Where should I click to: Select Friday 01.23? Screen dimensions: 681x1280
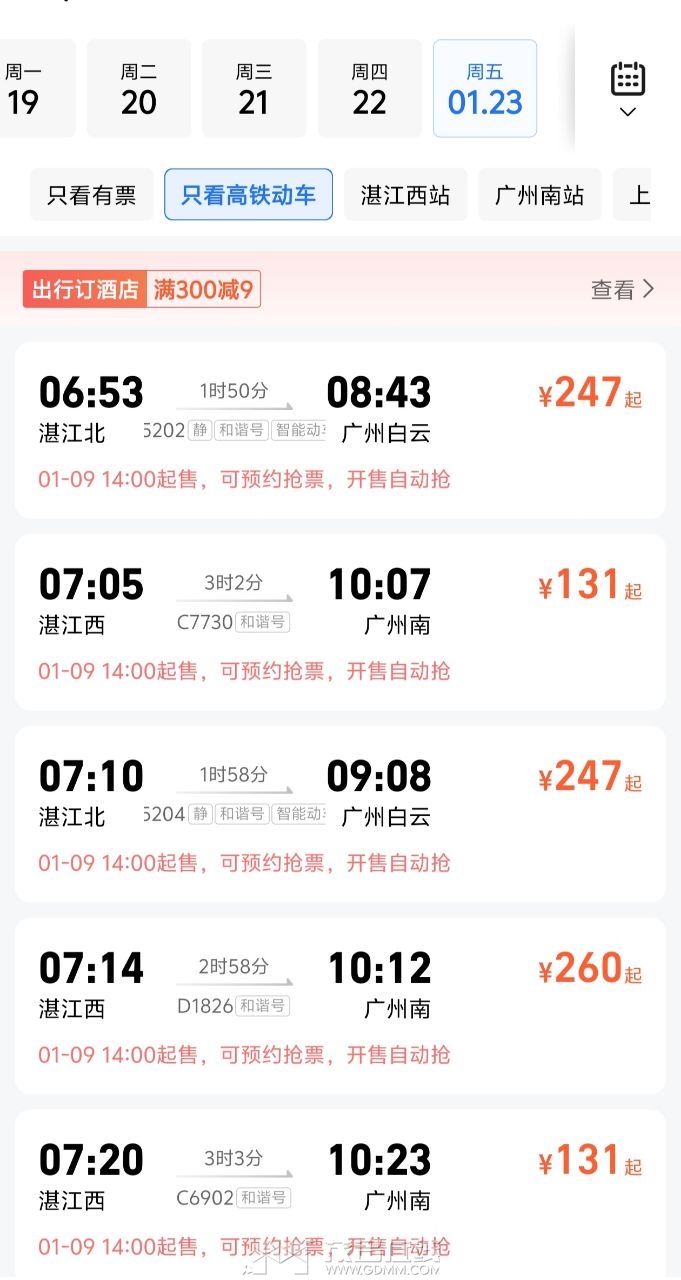(485, 88)
